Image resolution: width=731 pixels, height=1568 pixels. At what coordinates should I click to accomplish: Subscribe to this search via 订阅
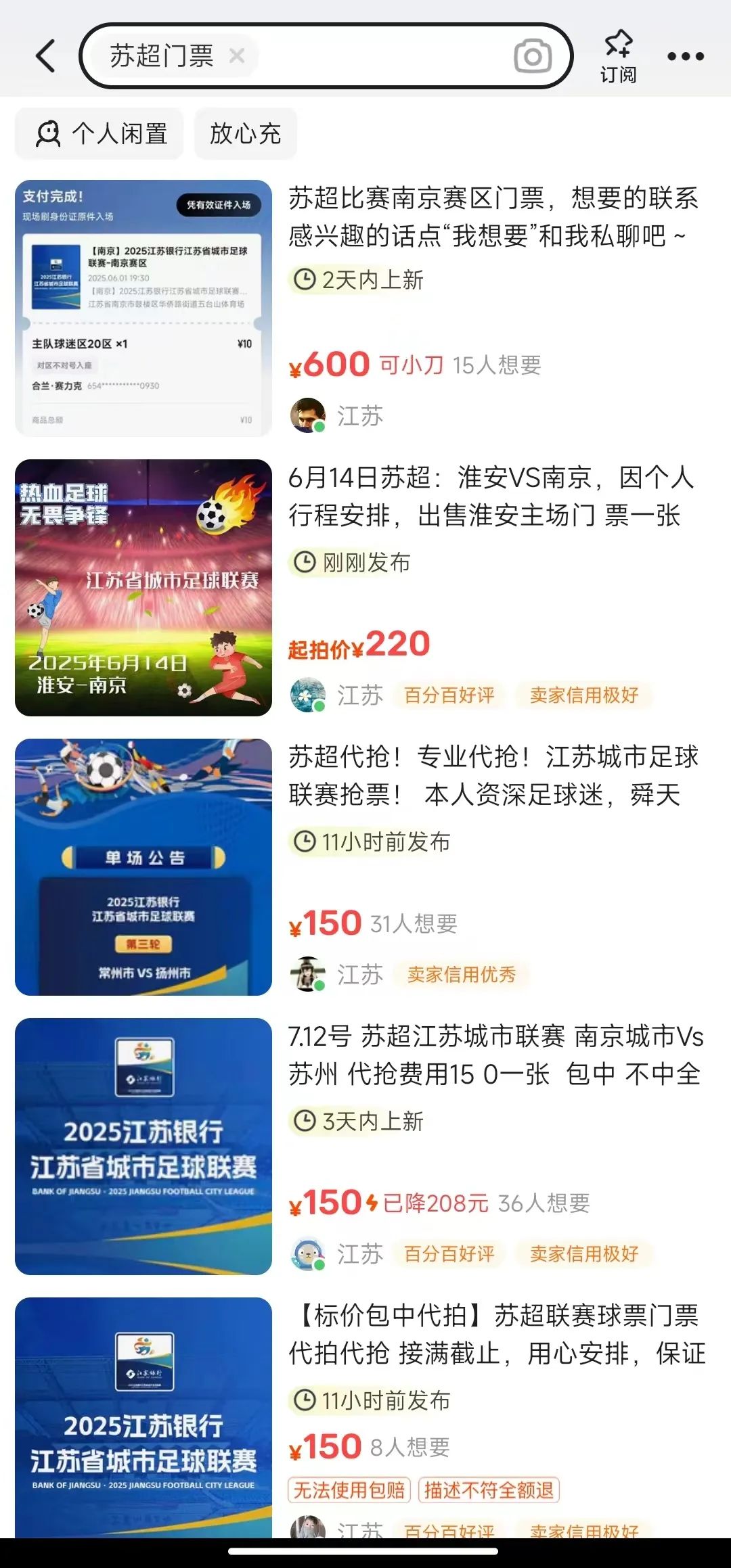618,56
